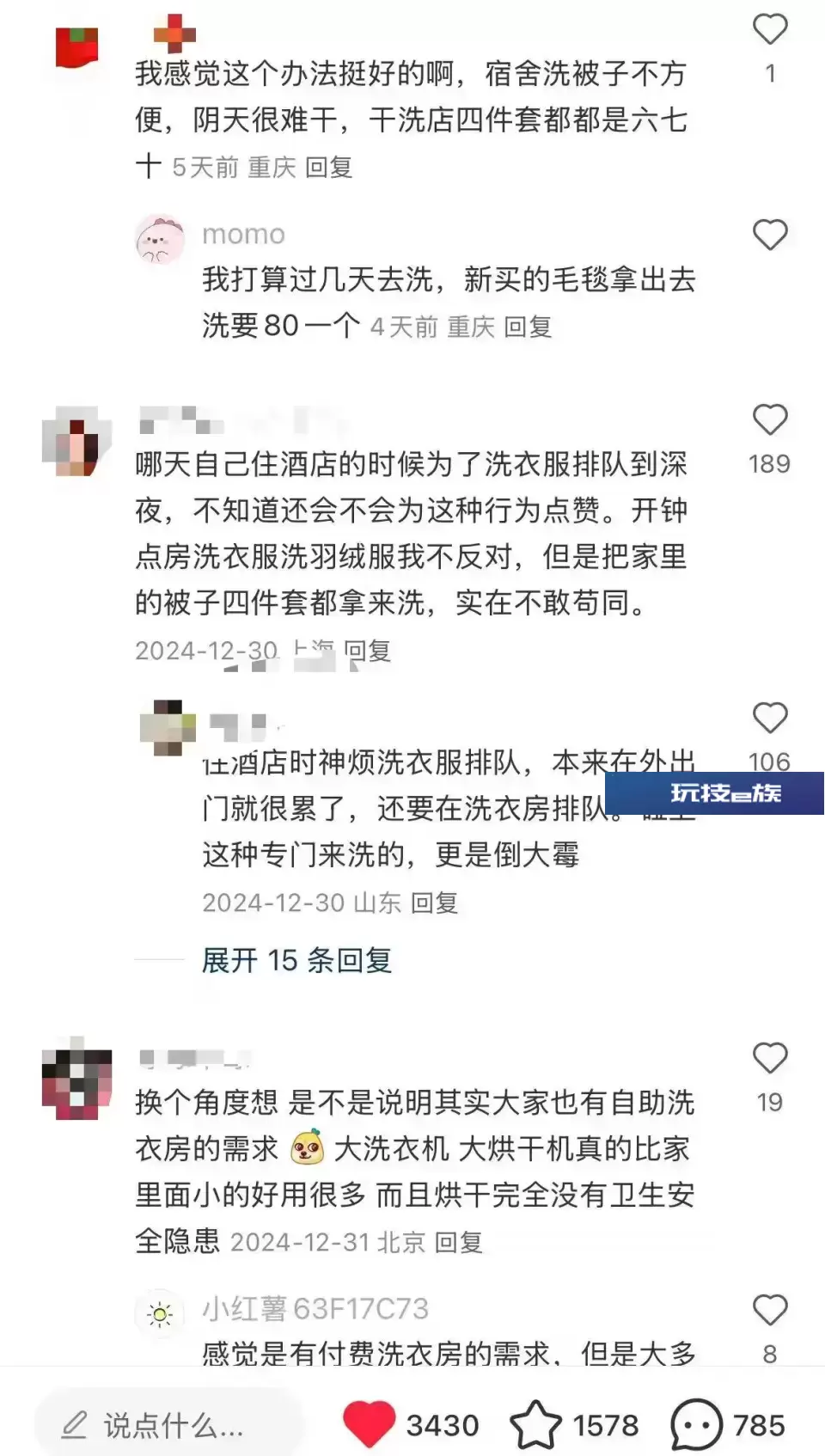Like the Beijing comment with 19 likes
This screenshot has width=825, height=1456.
pyautogui.click(x=770, y=1058)
